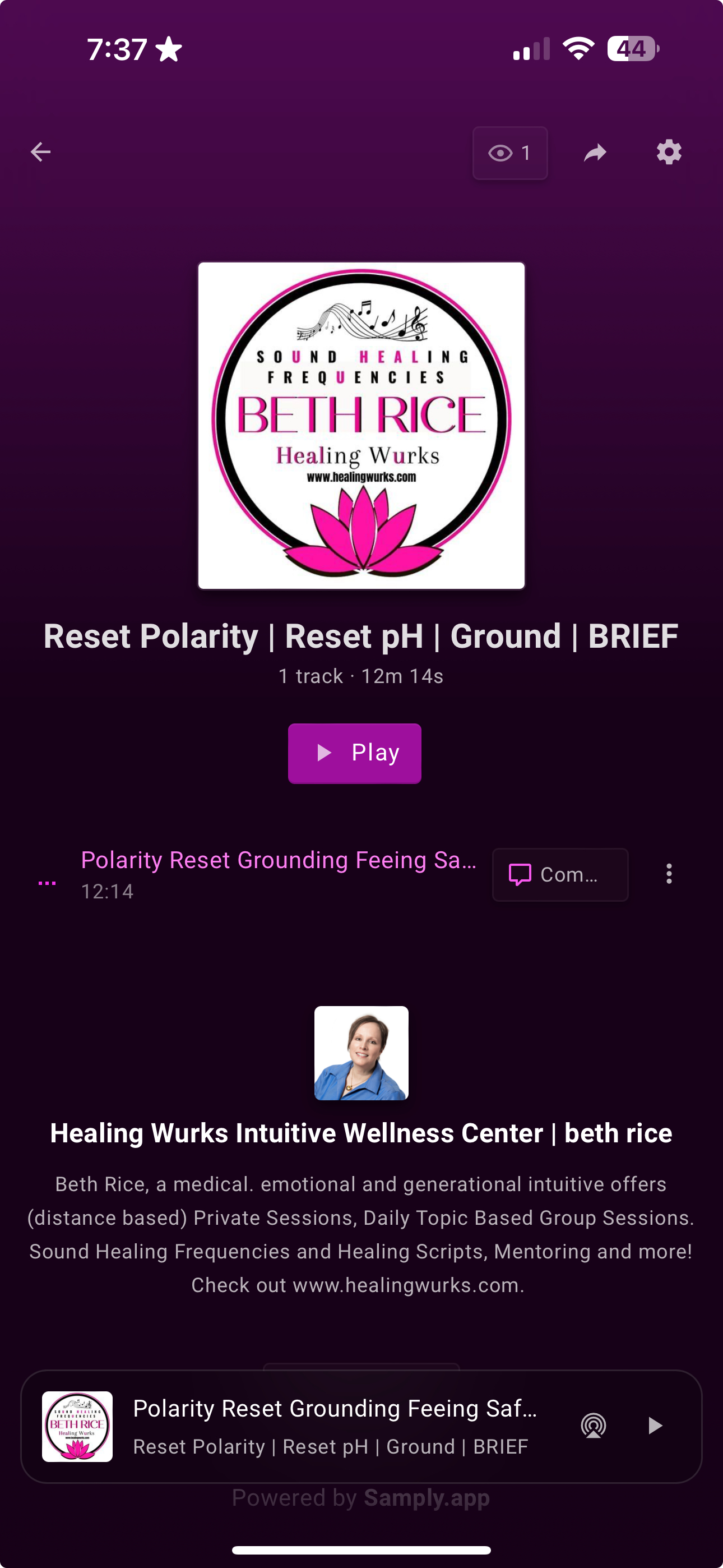Share this playlist
723x1568 pixels.
(x=595, y=153)
